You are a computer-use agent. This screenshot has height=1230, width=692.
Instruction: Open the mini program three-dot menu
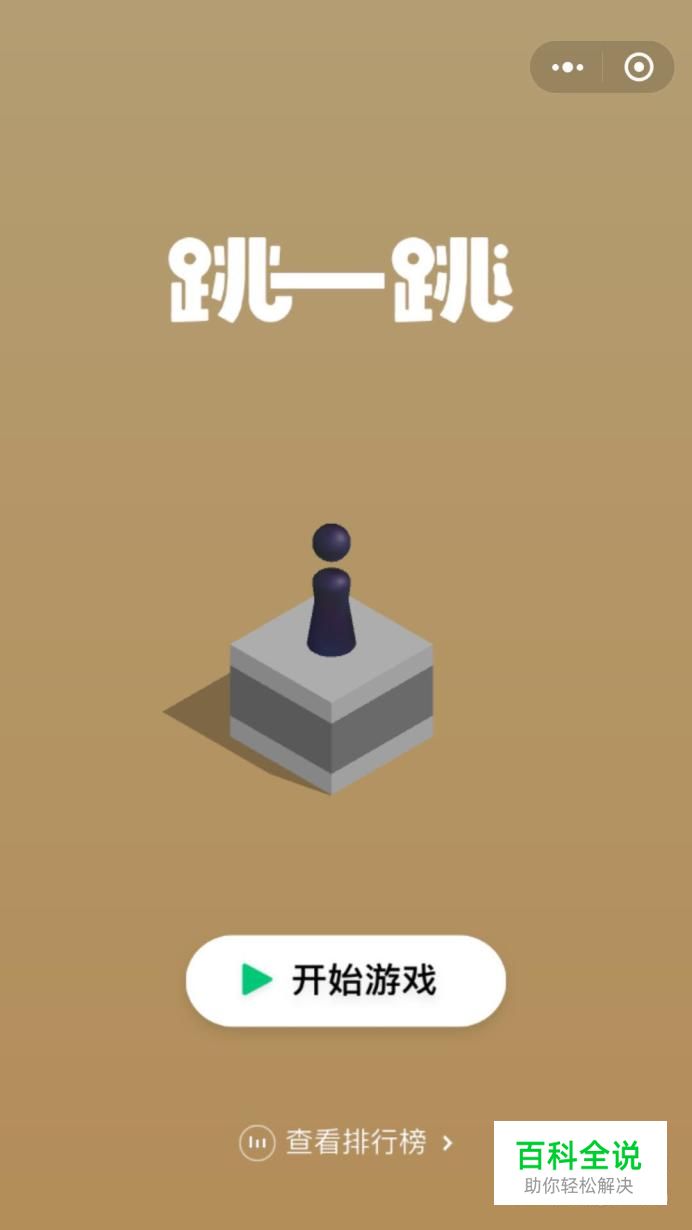point(567,67)
